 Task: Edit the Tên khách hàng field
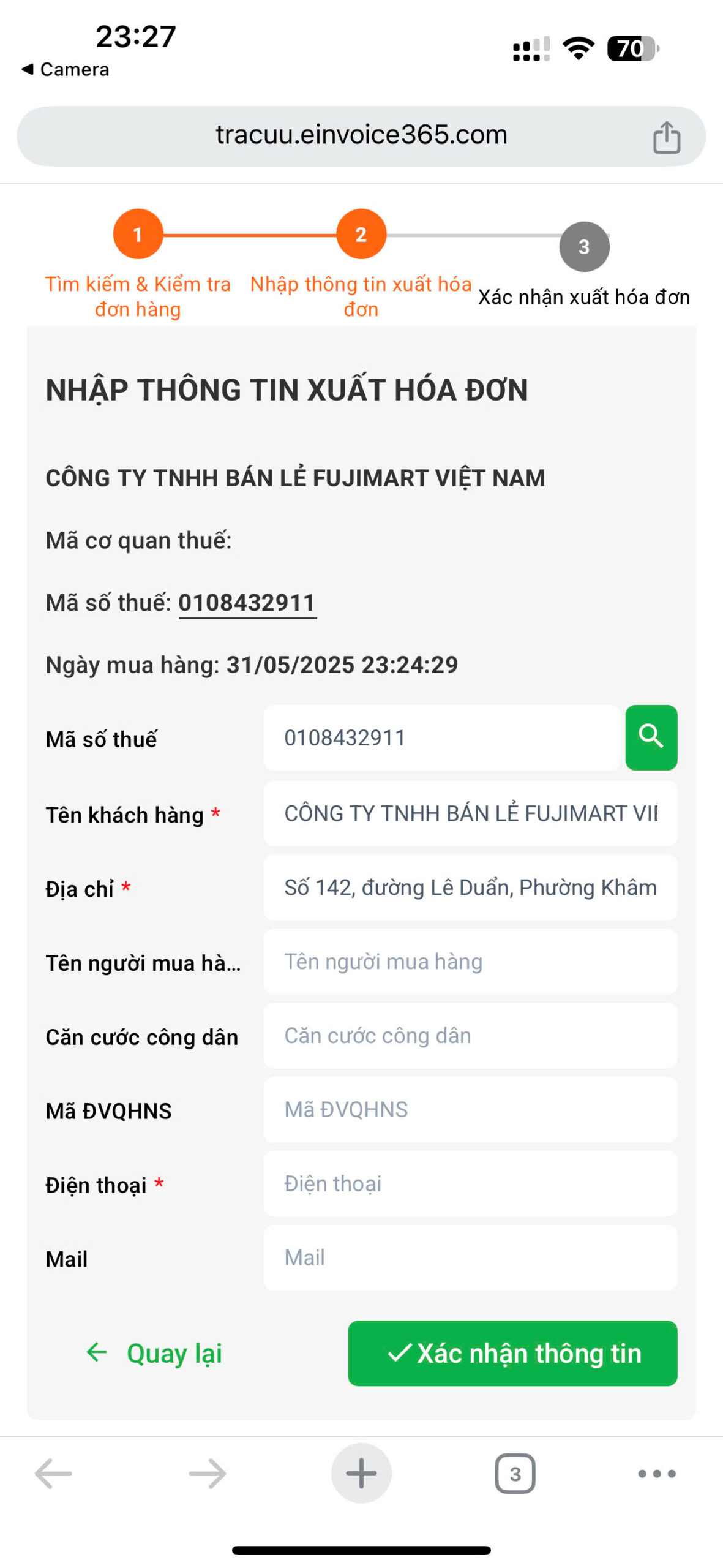470,813
